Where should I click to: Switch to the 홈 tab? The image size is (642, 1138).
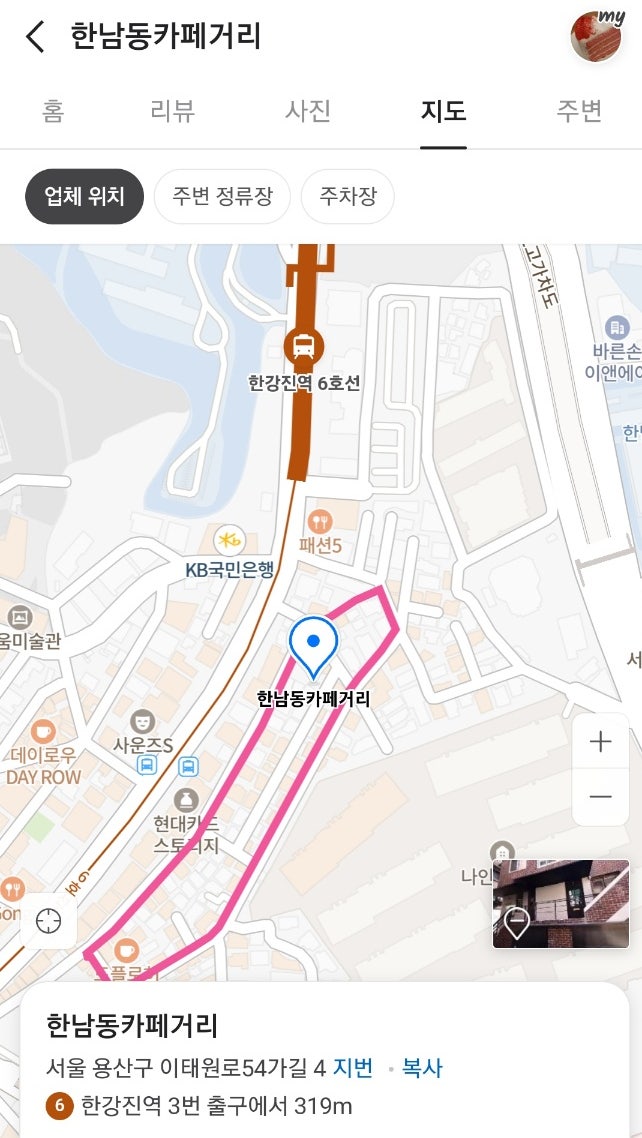(x=53, y=111)
